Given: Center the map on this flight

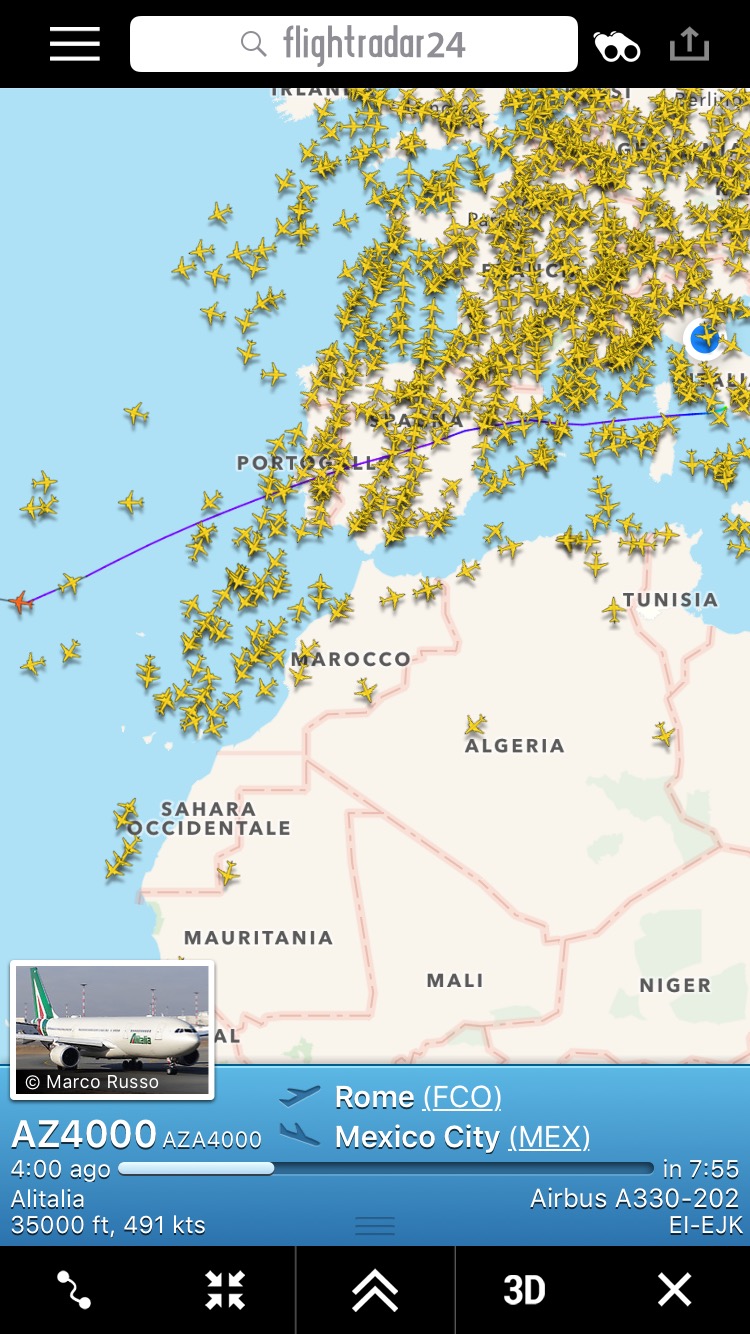Looking at the screenshot, I should [225, 1290].
